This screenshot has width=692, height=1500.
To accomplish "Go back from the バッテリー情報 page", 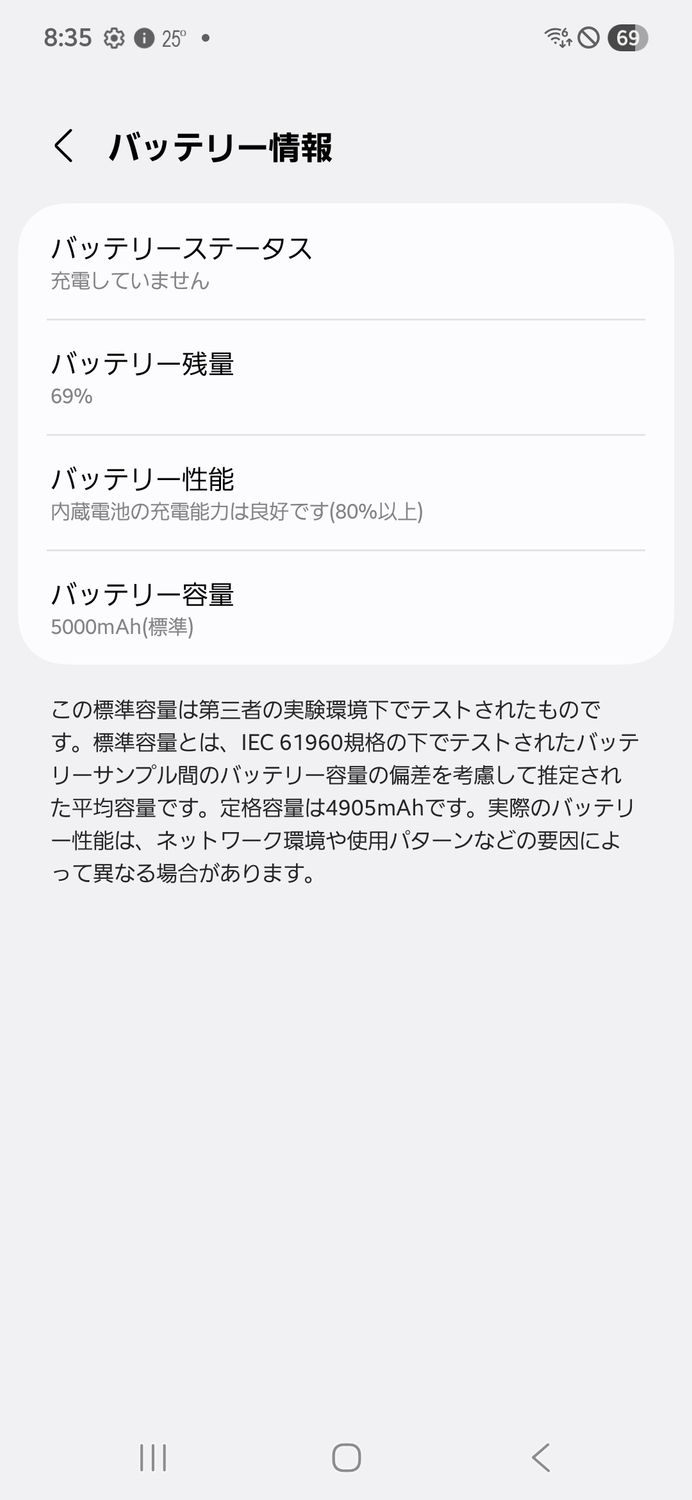I will [x=64, y=147].
